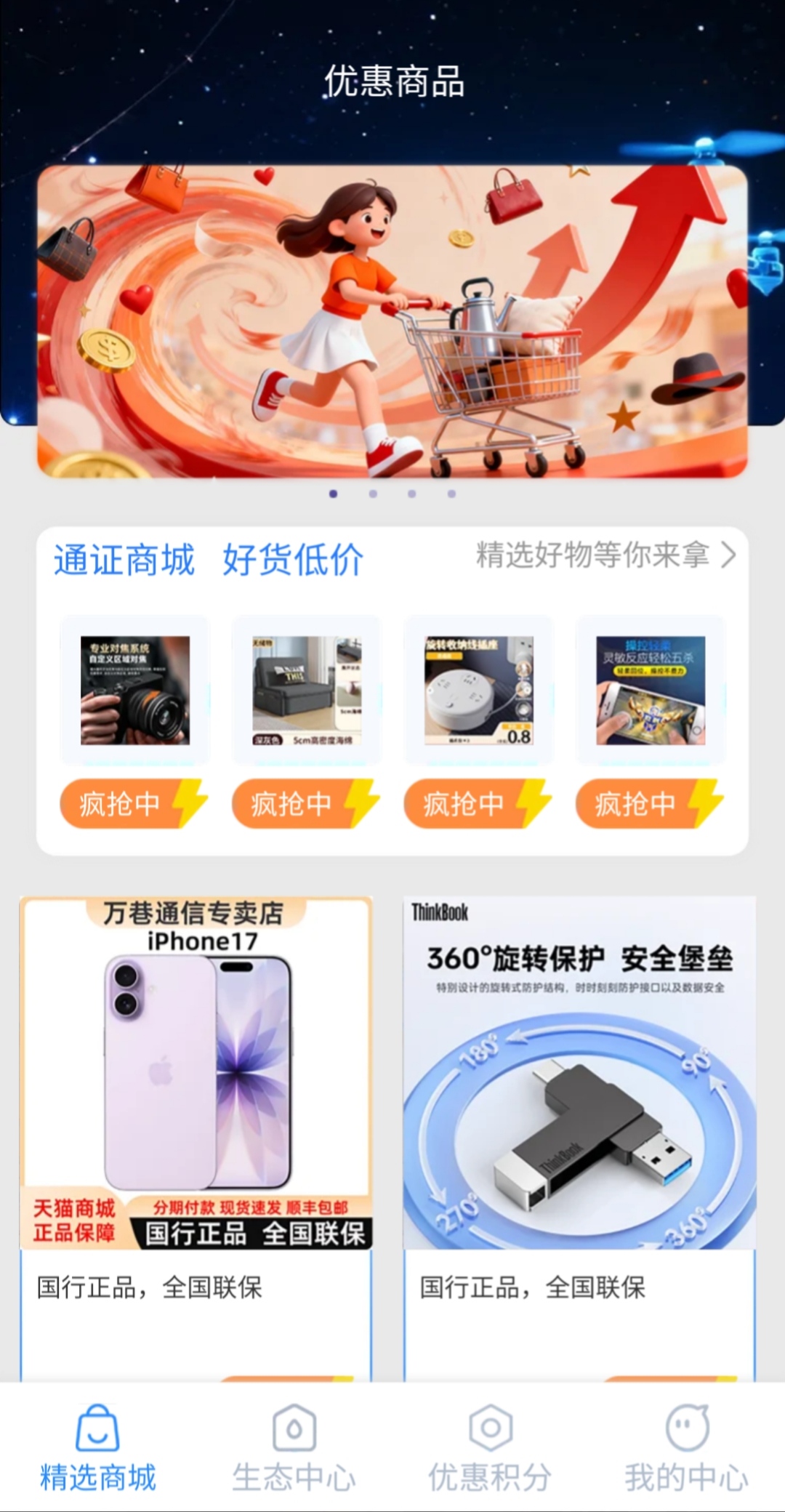Tap the rotating socket product image
This screenshot has height=1512, width=785.
click(480, 689)
